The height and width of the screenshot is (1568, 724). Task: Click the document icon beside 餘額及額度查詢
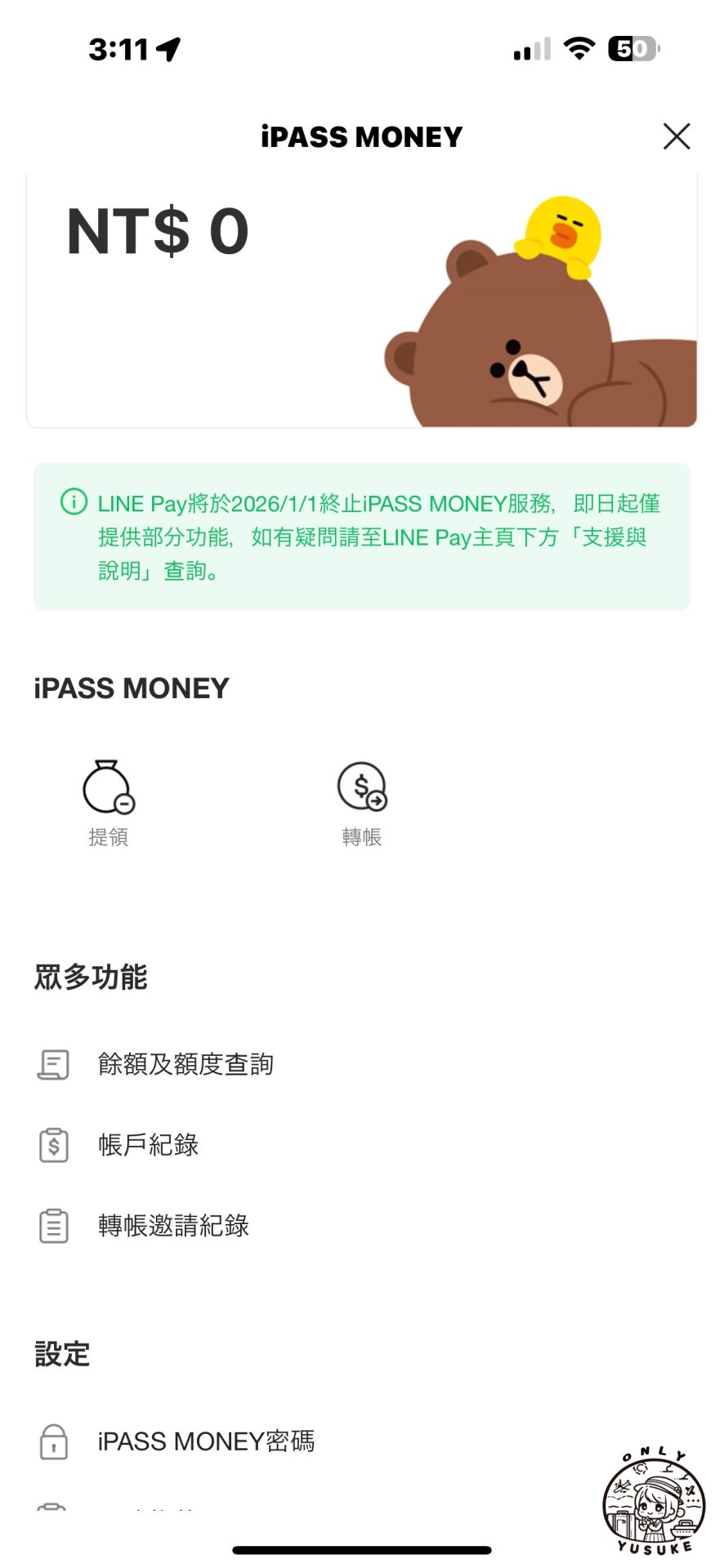click(x=53, y=1064)
